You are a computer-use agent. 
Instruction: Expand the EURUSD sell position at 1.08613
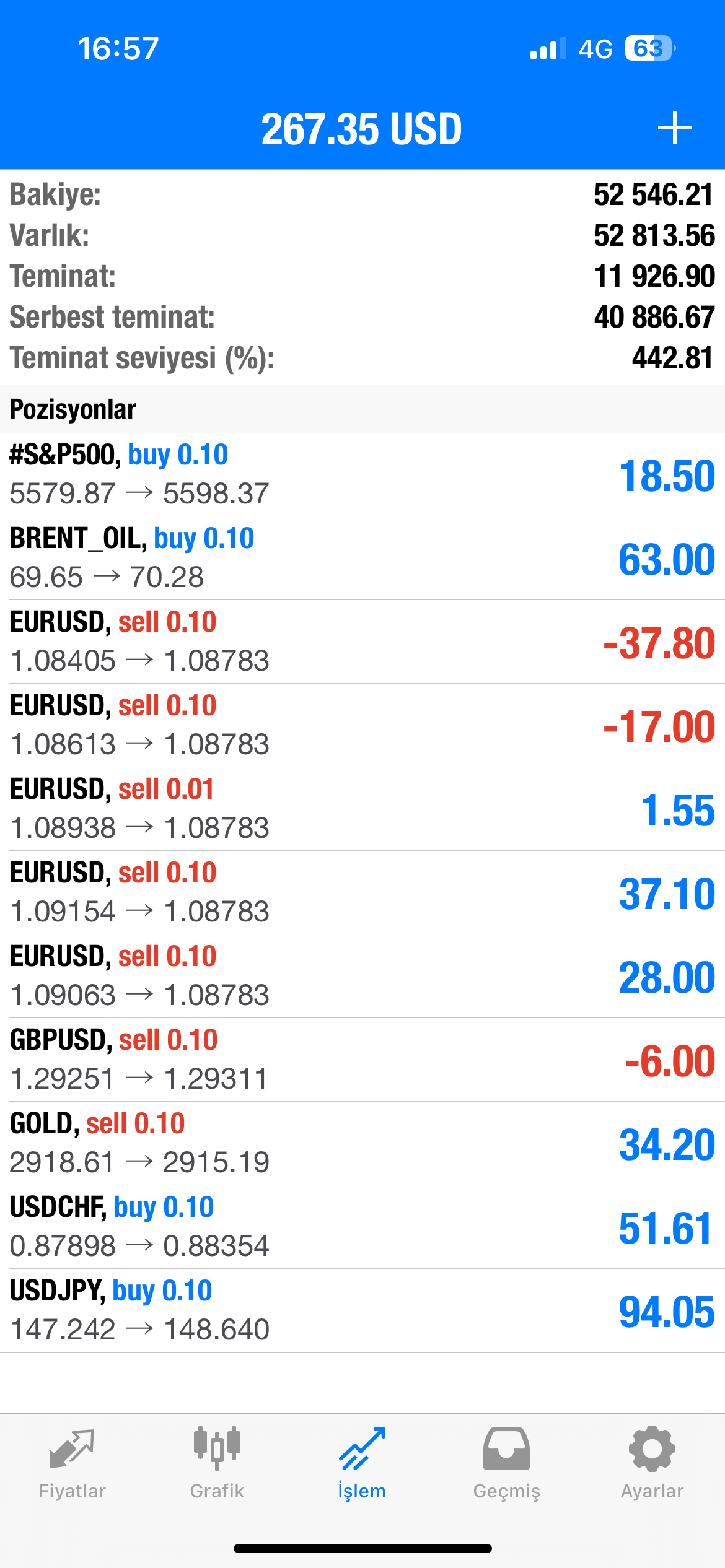click(x=362, y=725)
